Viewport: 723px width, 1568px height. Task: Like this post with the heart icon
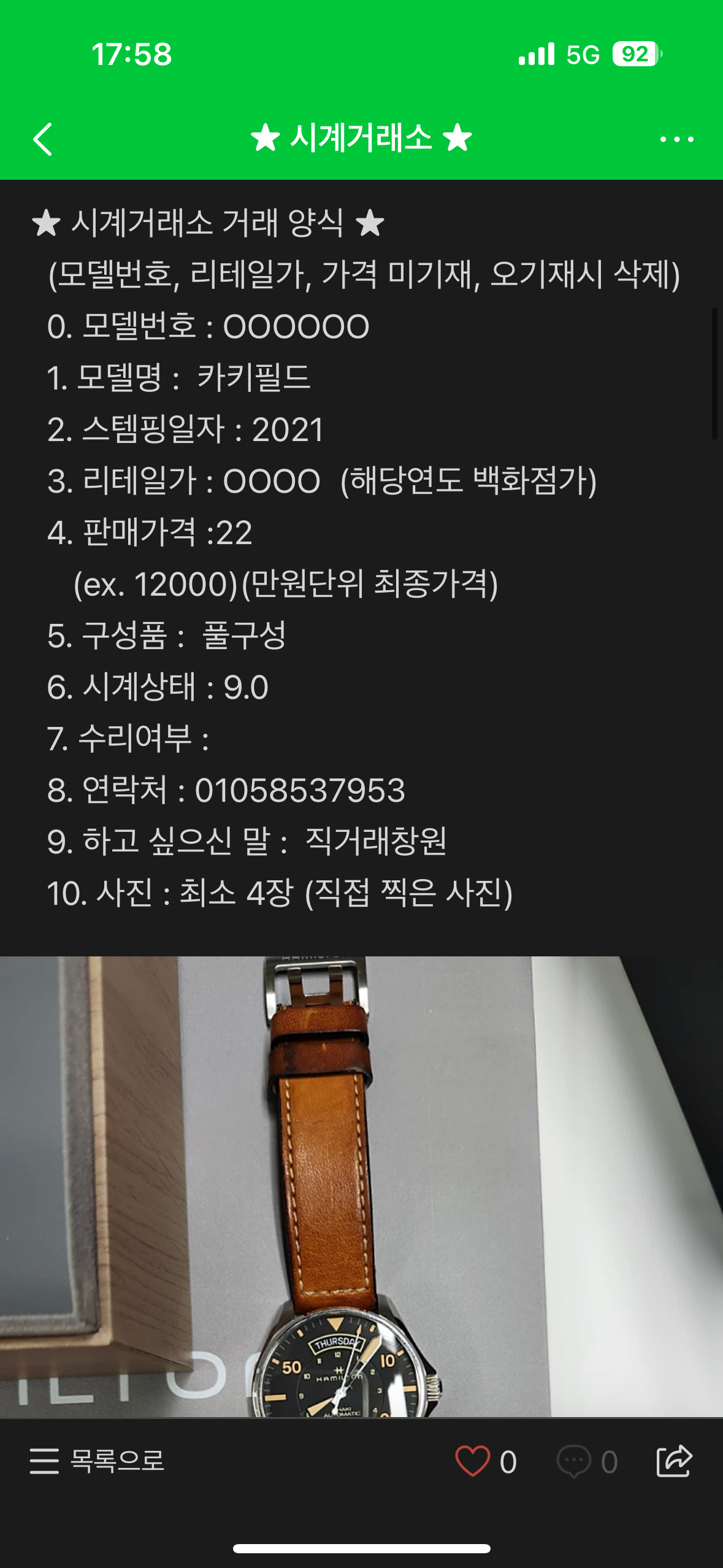[x=472, y=1461]
